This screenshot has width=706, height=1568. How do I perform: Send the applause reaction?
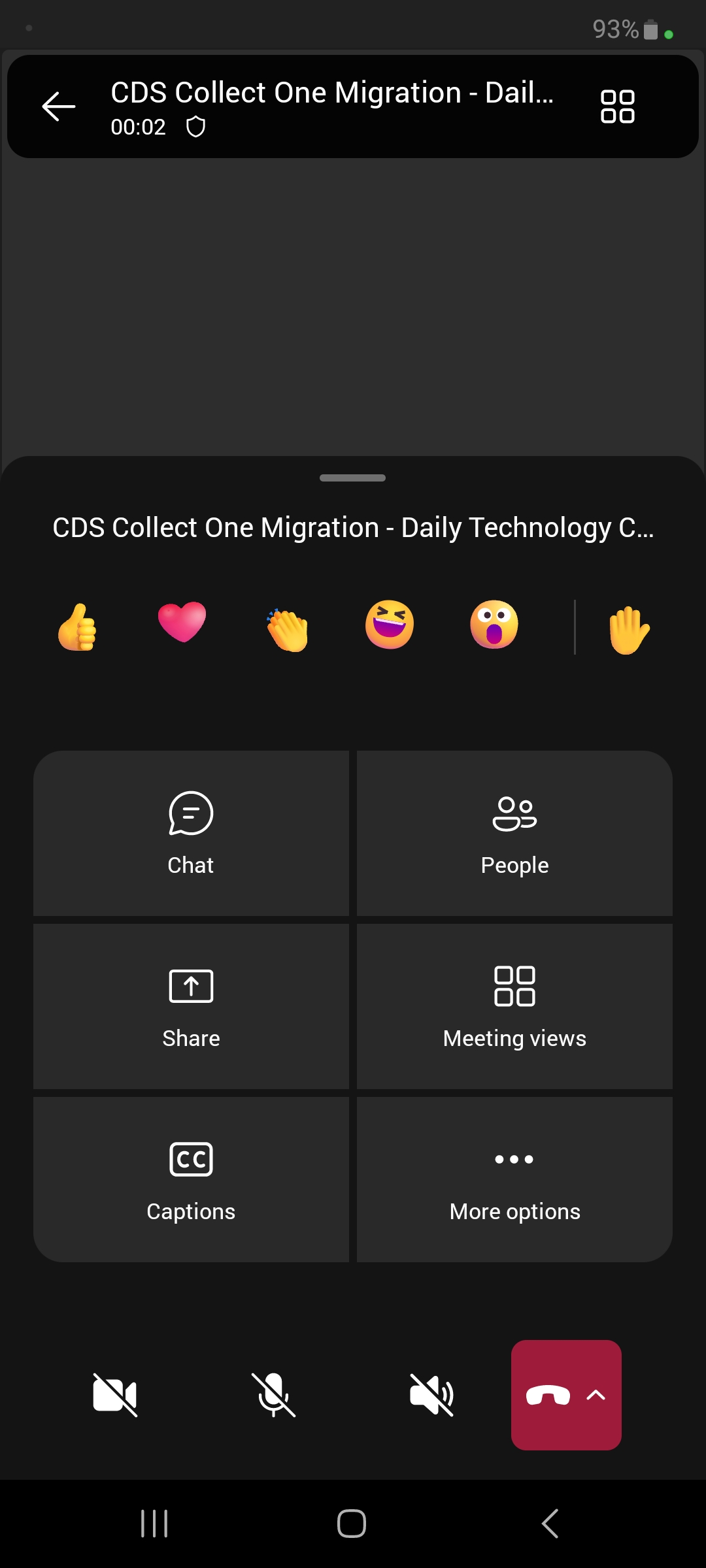coord(287,629)
